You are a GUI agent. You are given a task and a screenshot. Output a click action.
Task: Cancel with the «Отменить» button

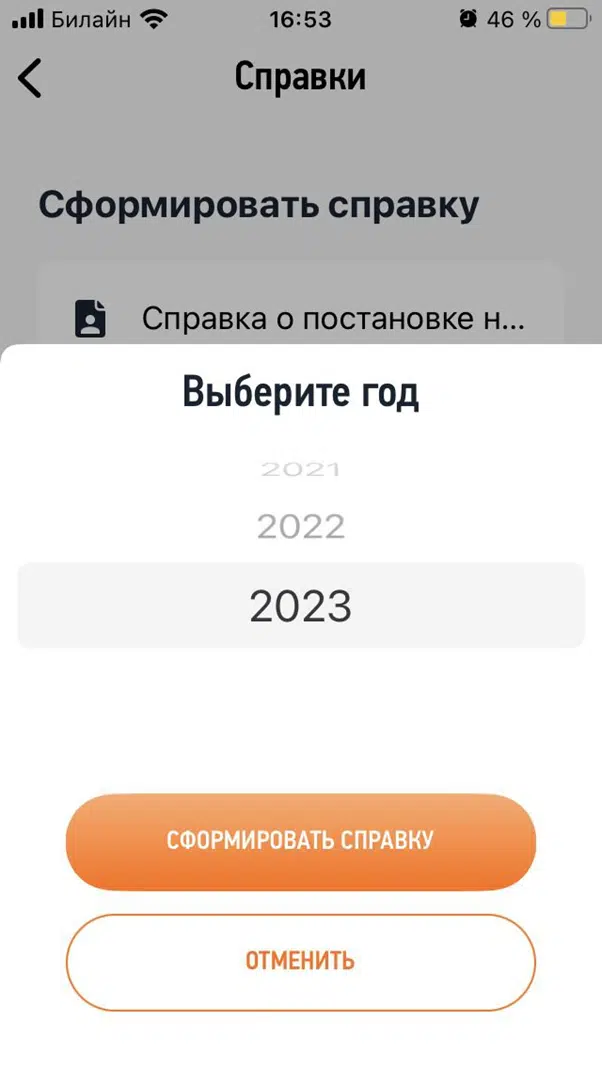pyautogui.click(x=300, y=961)
